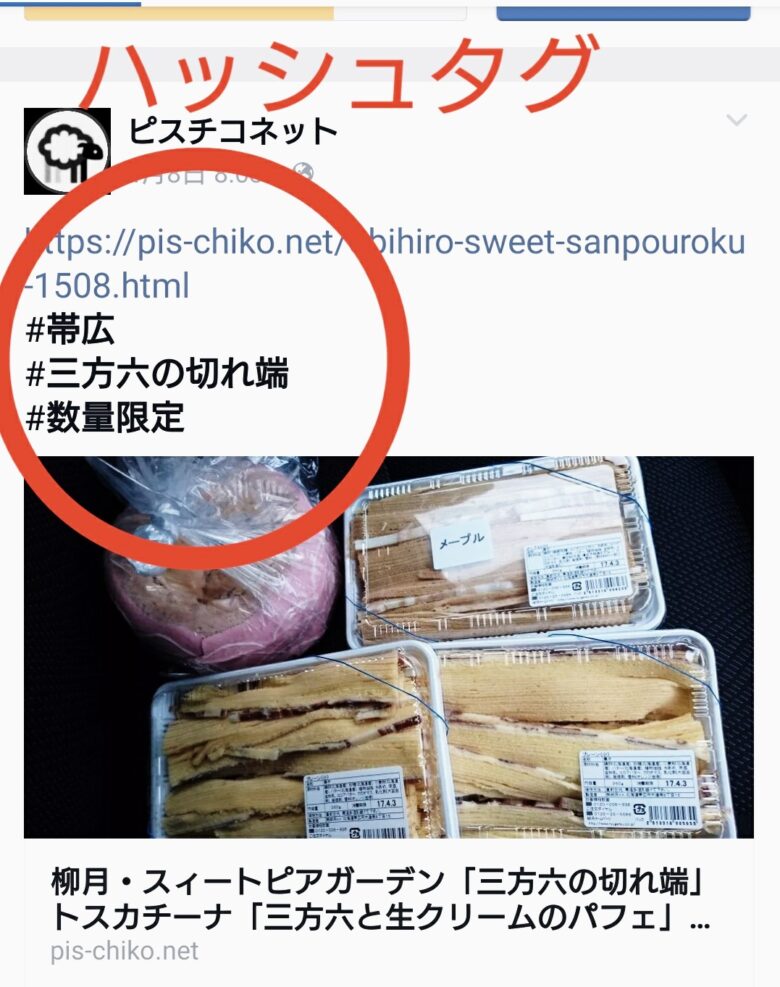Viewport: 780px width, 987px height.
Task: Open the ピスチコネット page name
Action: coord(233,131)
